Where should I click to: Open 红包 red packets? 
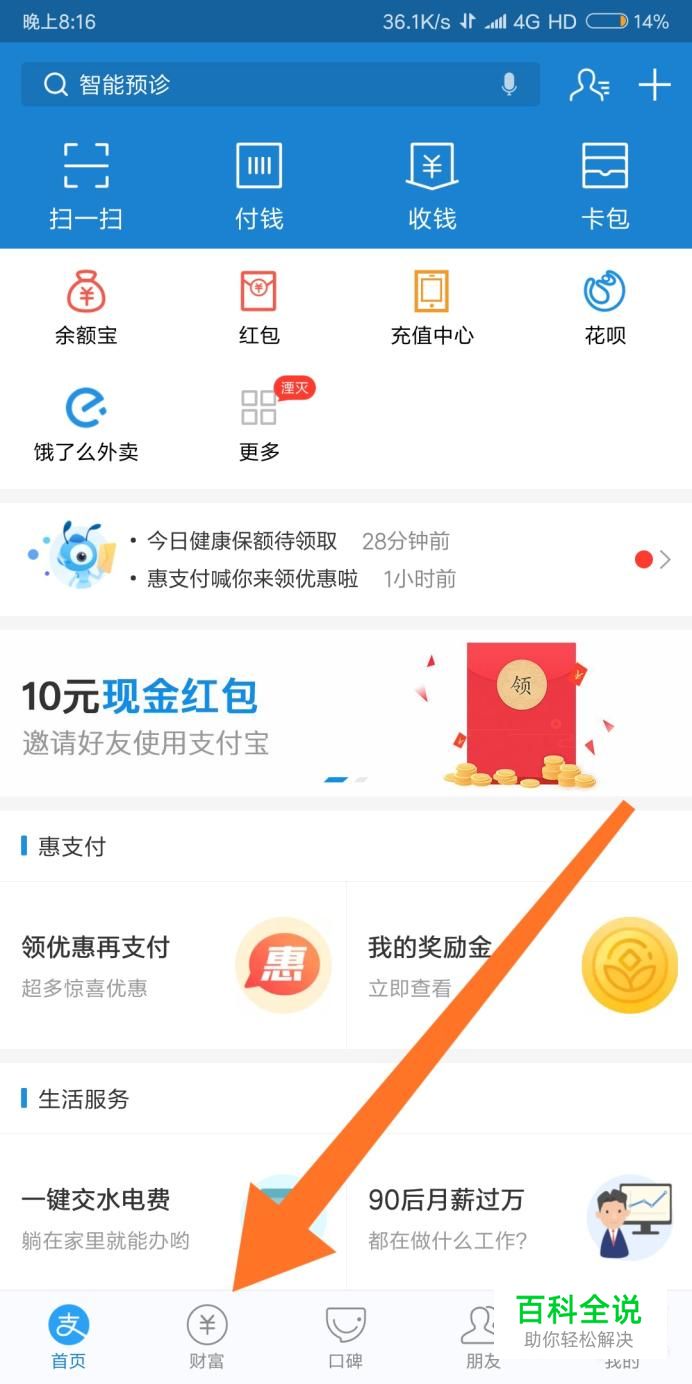click(259, 307)
